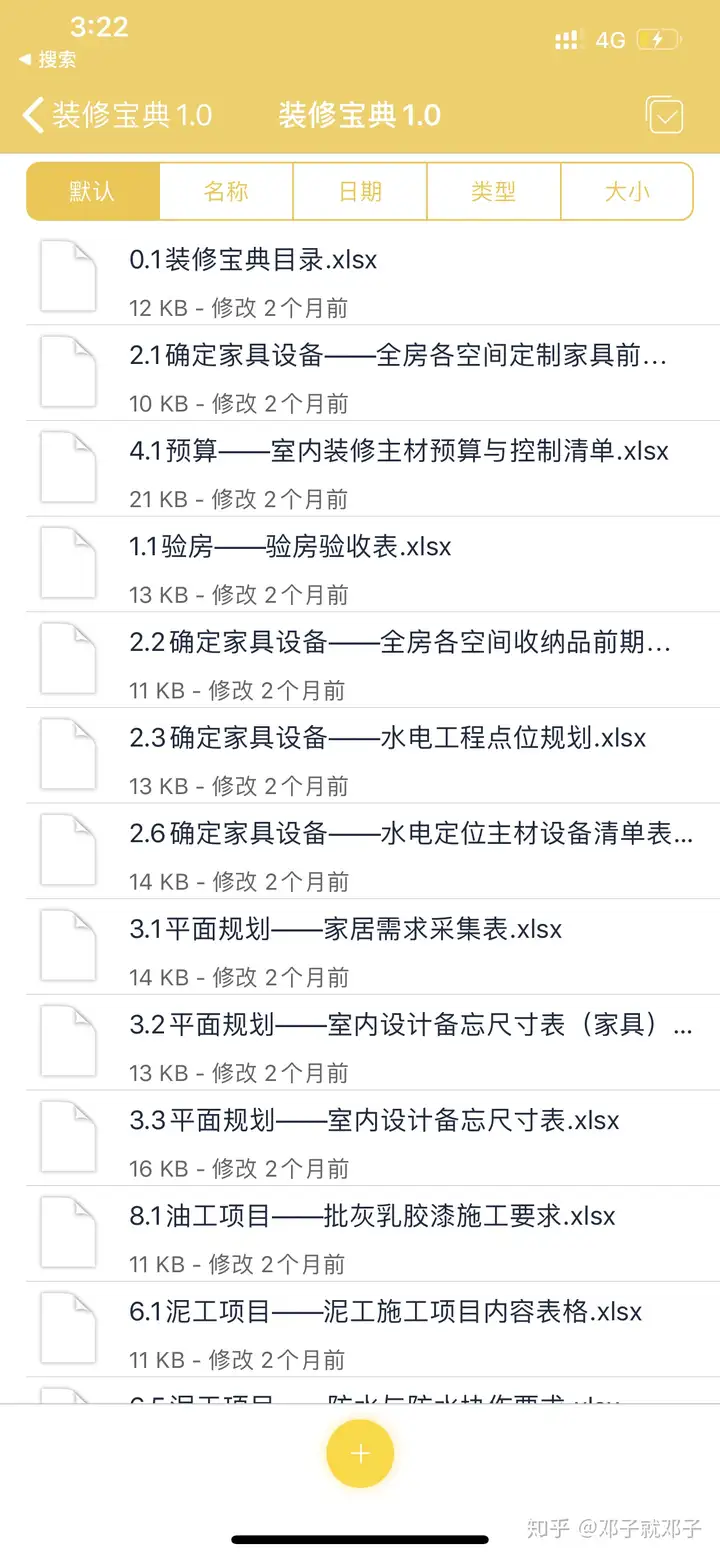Return to 搜索 via status bar link
Image resolution: width=720 pixels, height=1558 pixels.
tap(48, 60)
